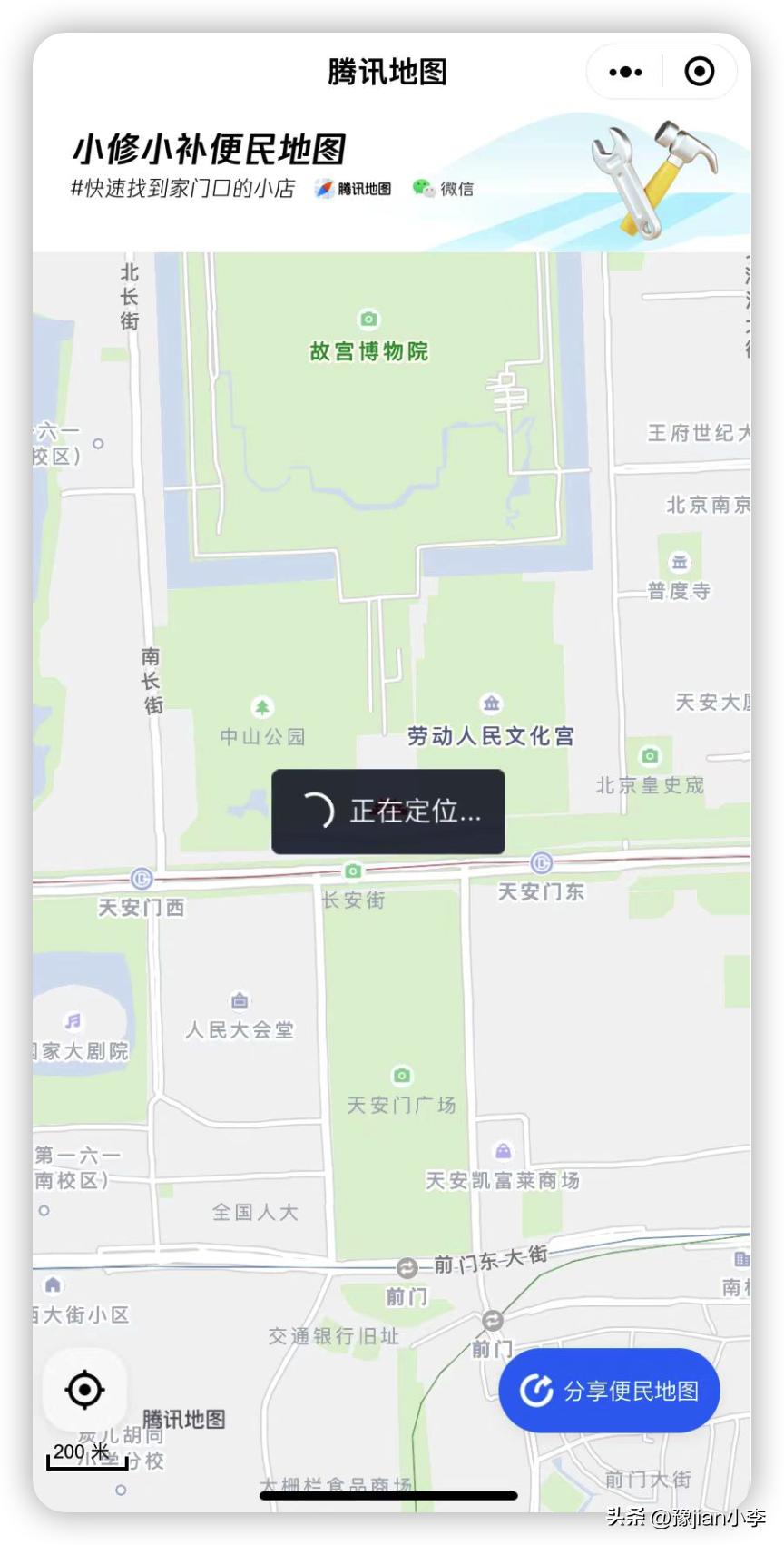Tap the 正在定位 loading toast
The width and height of the screenshot is (784, 1545).
point(387,811)
